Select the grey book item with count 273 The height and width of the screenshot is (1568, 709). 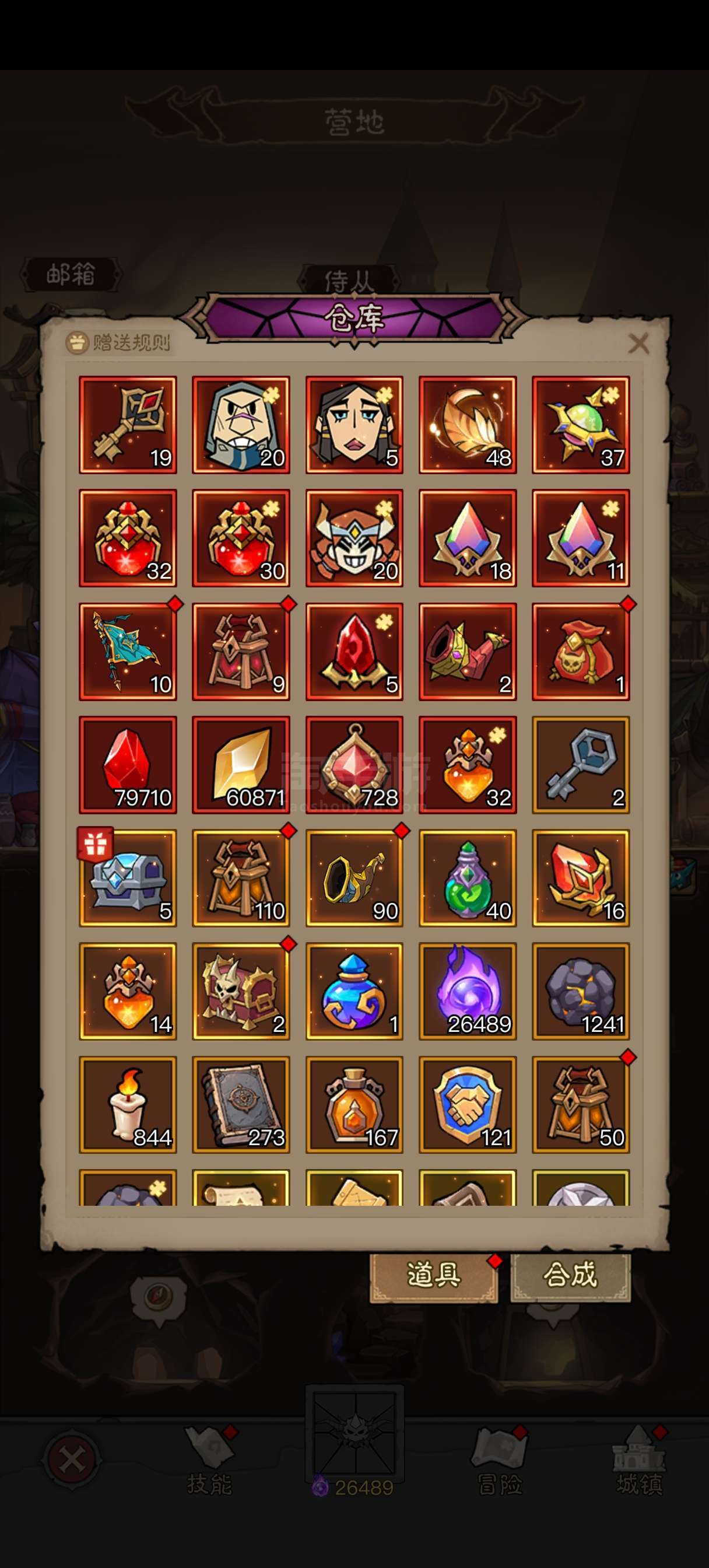(x=241, y=1104)
